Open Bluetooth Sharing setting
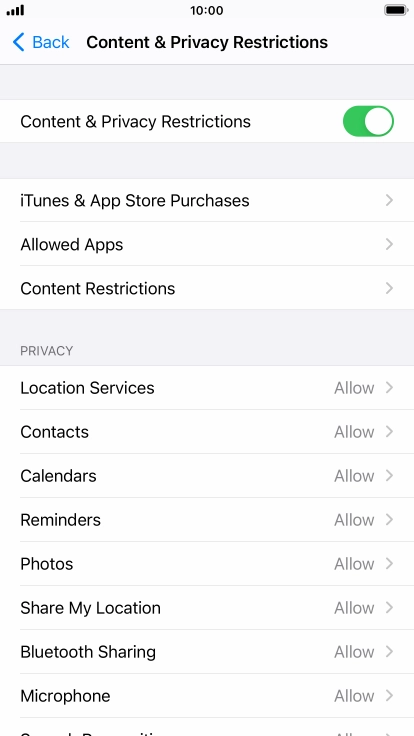The width and height of the screenshot is (414, 736). click(x=207, y=652)
